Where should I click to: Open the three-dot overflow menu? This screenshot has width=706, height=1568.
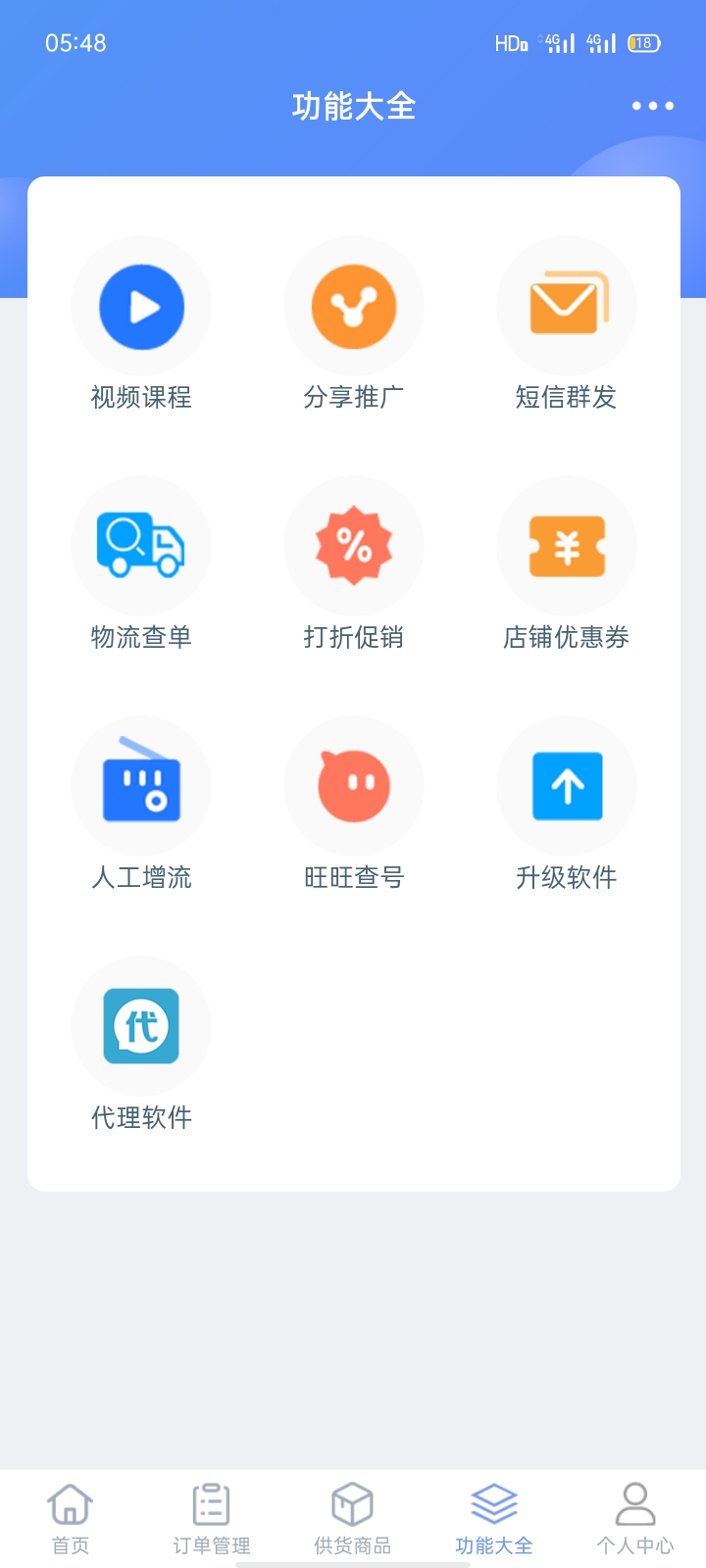coord(652,106)
